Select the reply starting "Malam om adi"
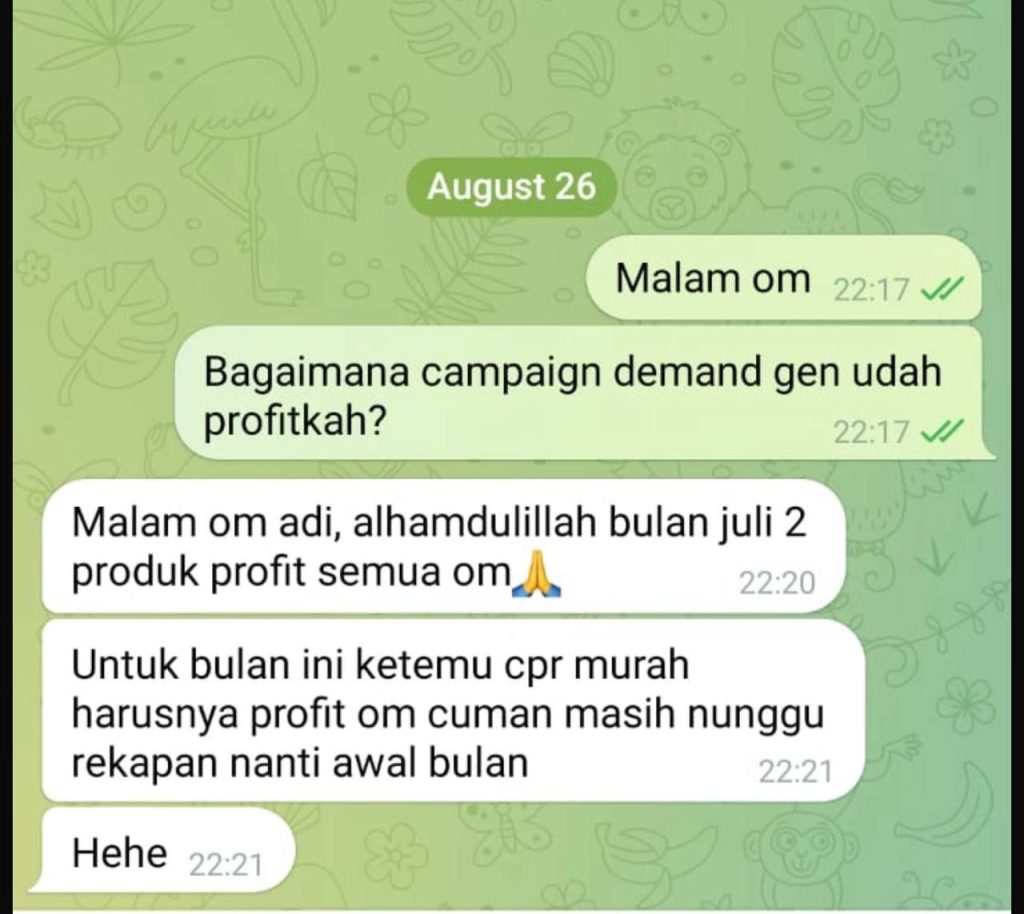 (x=440, y=546)
